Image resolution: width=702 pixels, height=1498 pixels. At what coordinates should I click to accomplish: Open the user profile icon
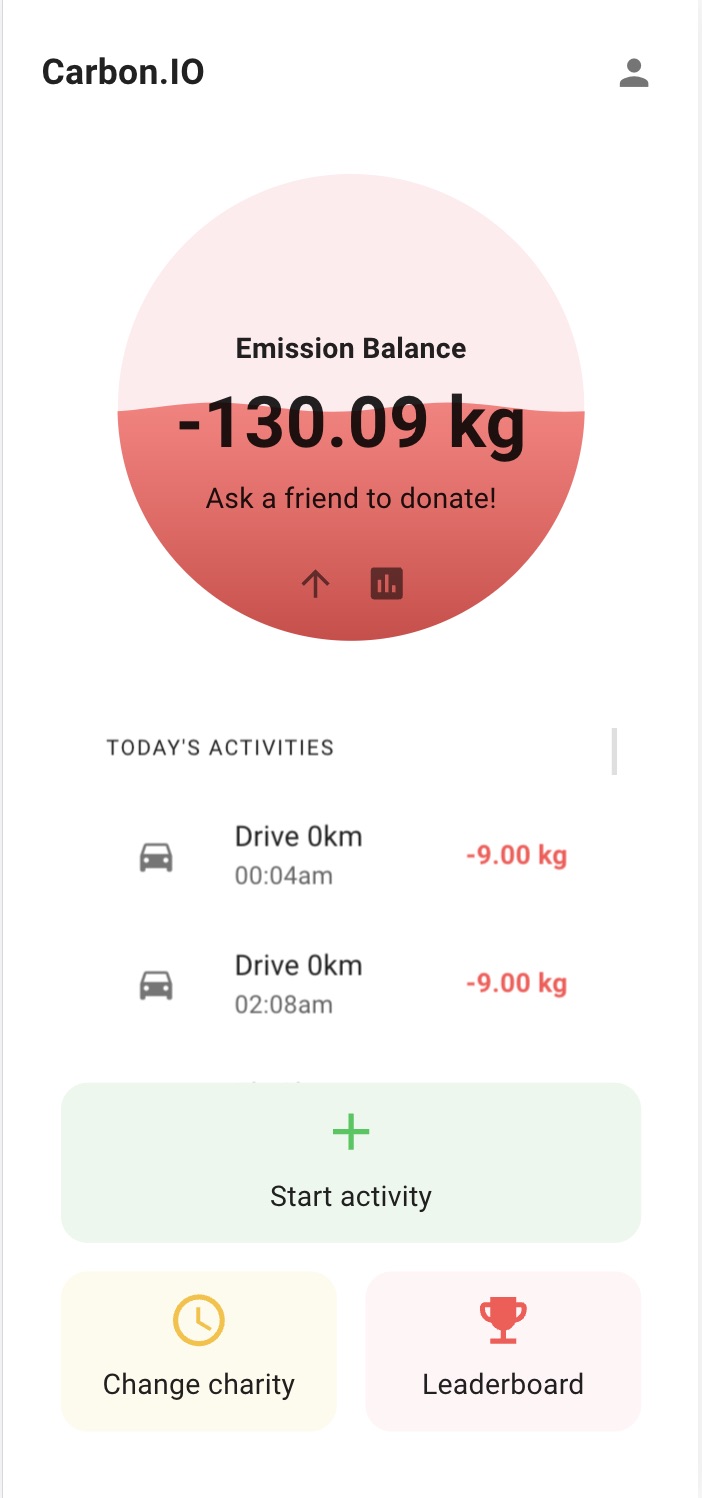634,73
